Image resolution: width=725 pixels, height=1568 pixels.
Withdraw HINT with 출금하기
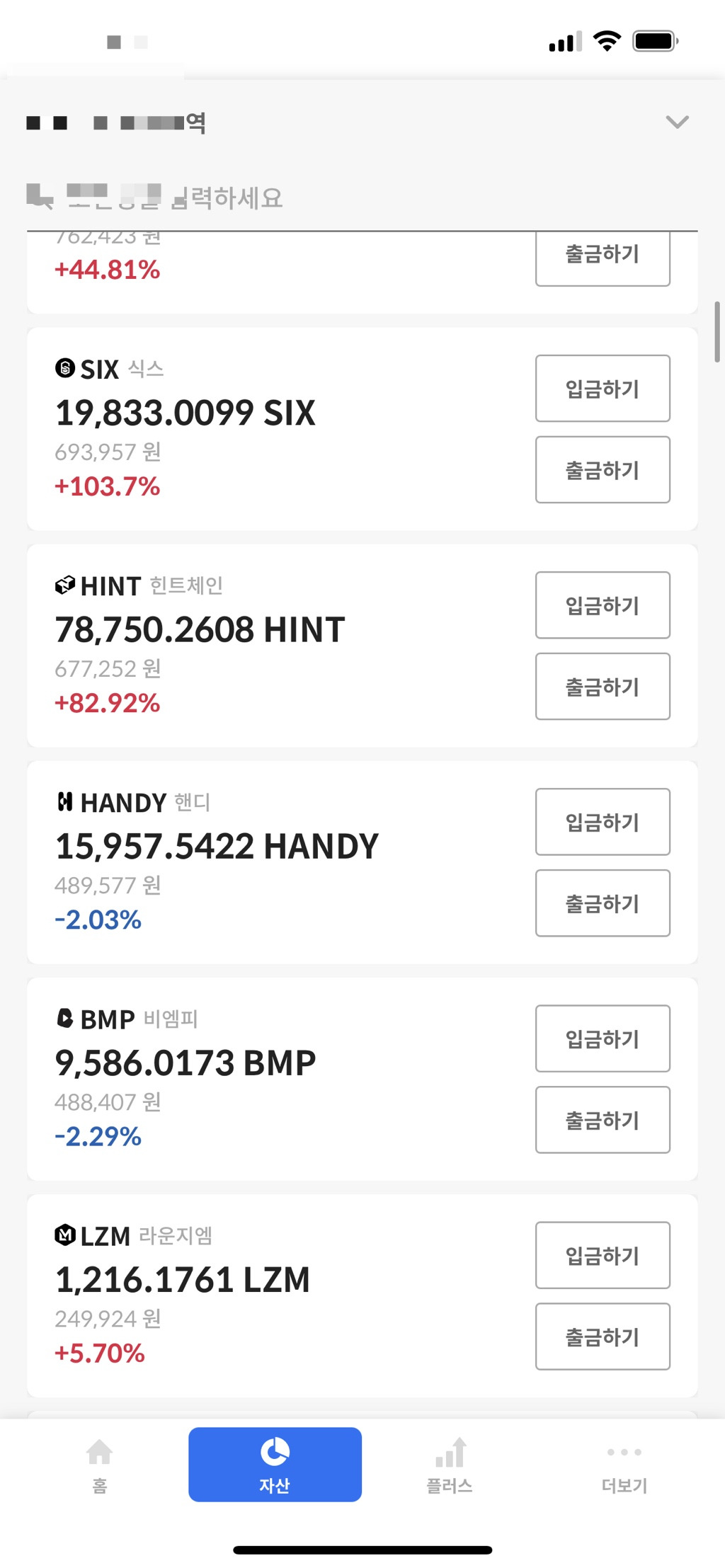tap(603, 686)
